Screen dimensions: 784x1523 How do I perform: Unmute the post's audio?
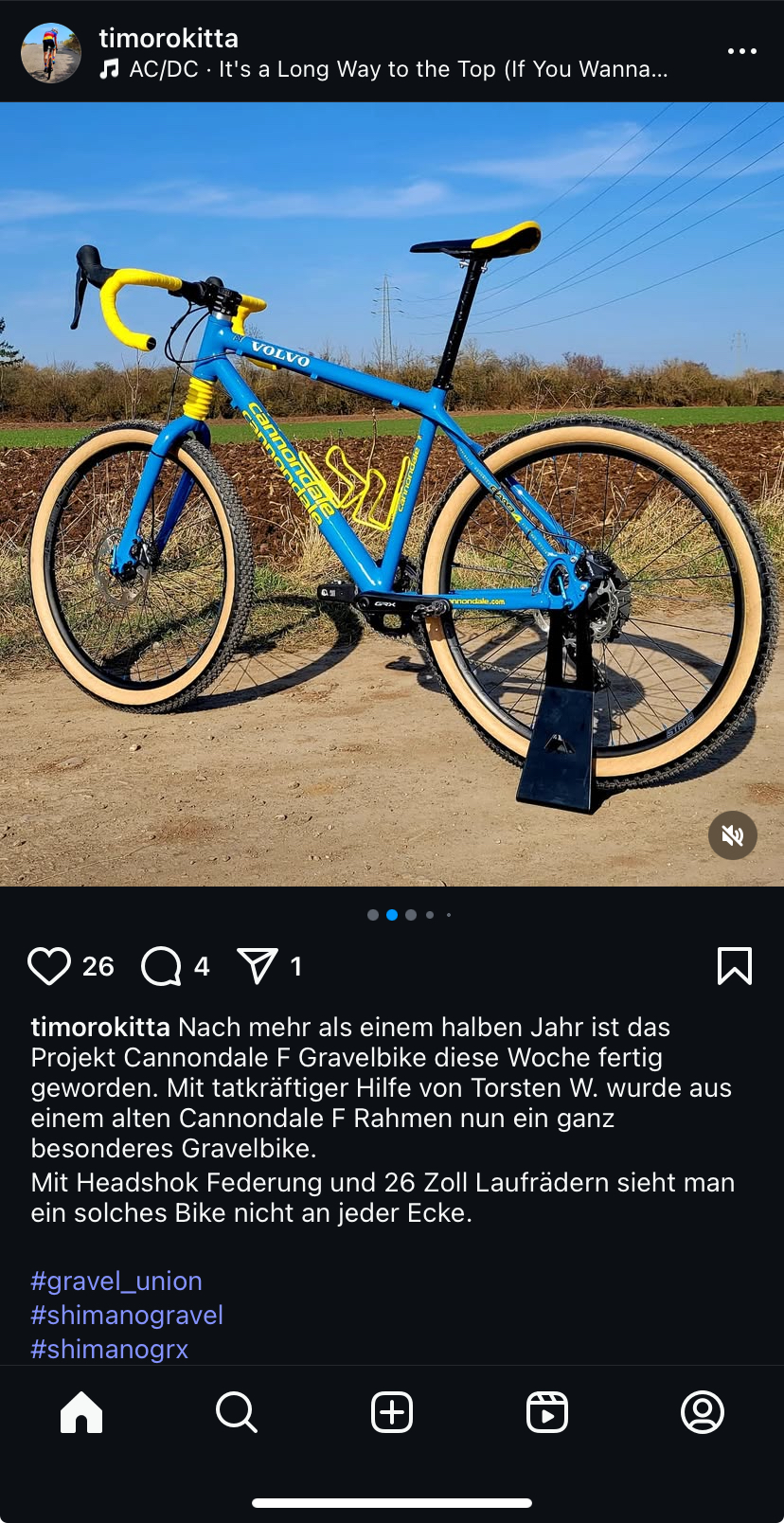click(732, 835)
